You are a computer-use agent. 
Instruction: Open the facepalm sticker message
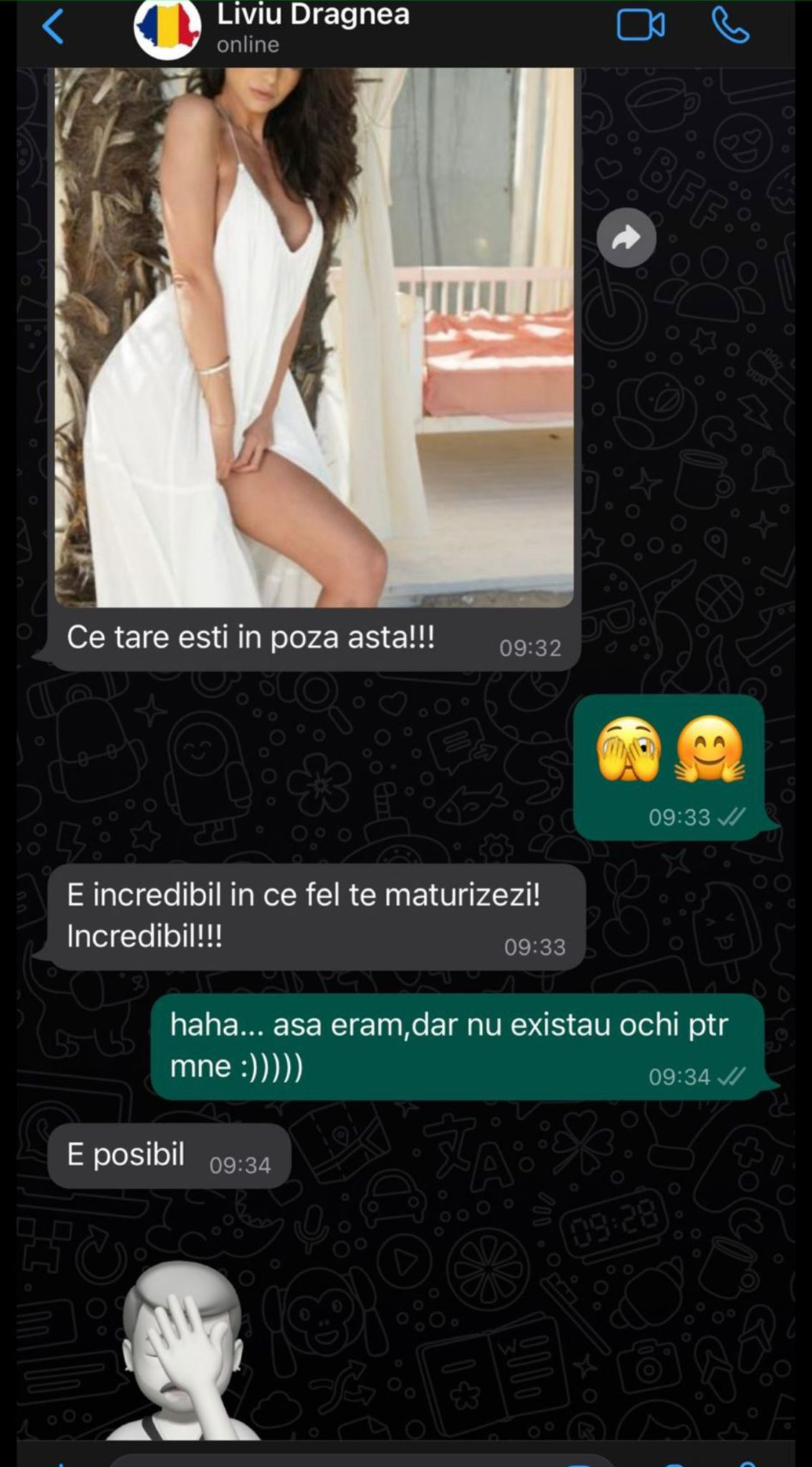(x=182, y=1355)
